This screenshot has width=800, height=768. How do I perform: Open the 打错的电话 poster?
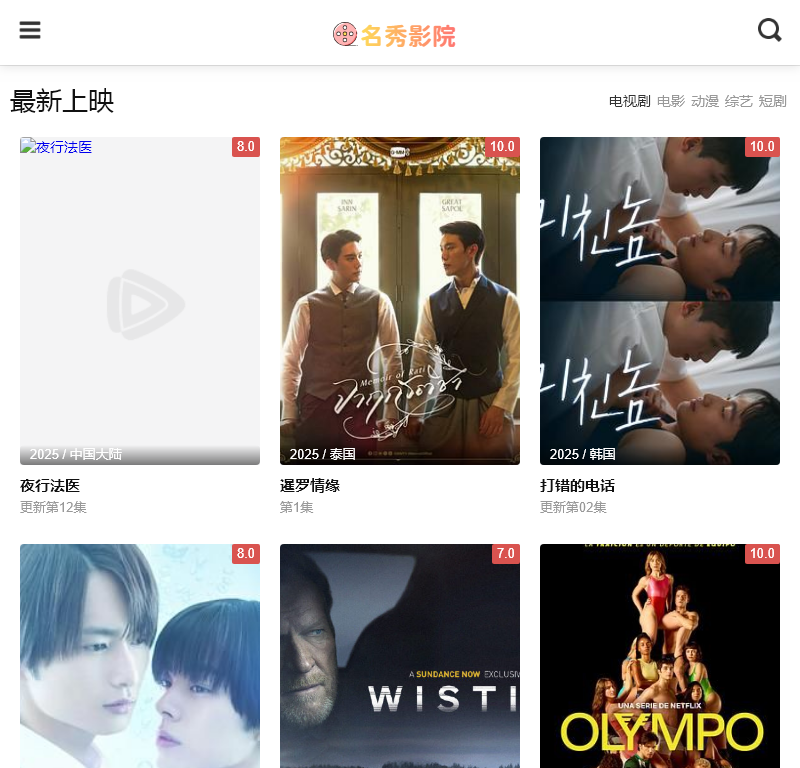(660, 300)
